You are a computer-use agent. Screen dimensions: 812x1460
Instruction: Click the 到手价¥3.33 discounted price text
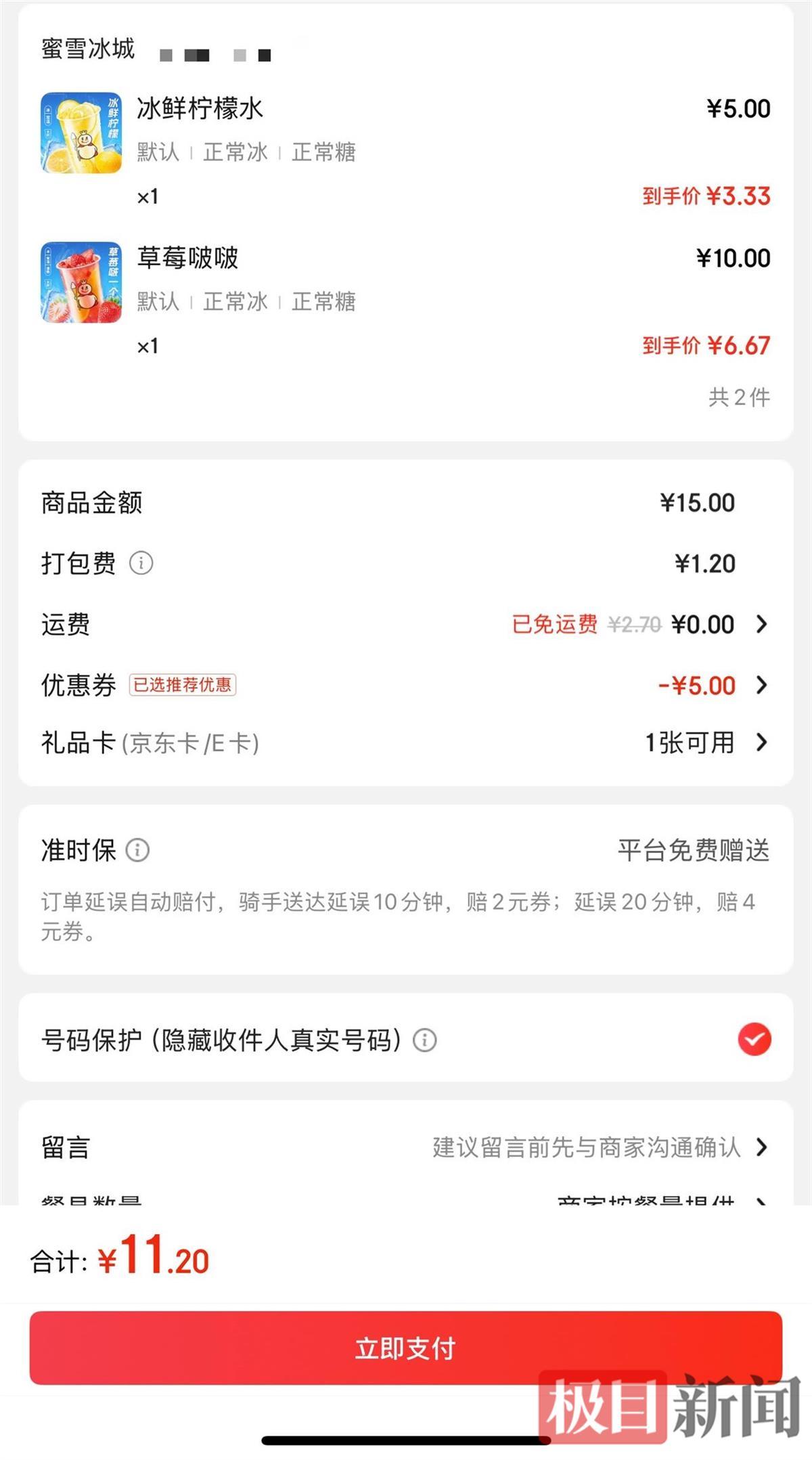(x=704, y=196)
